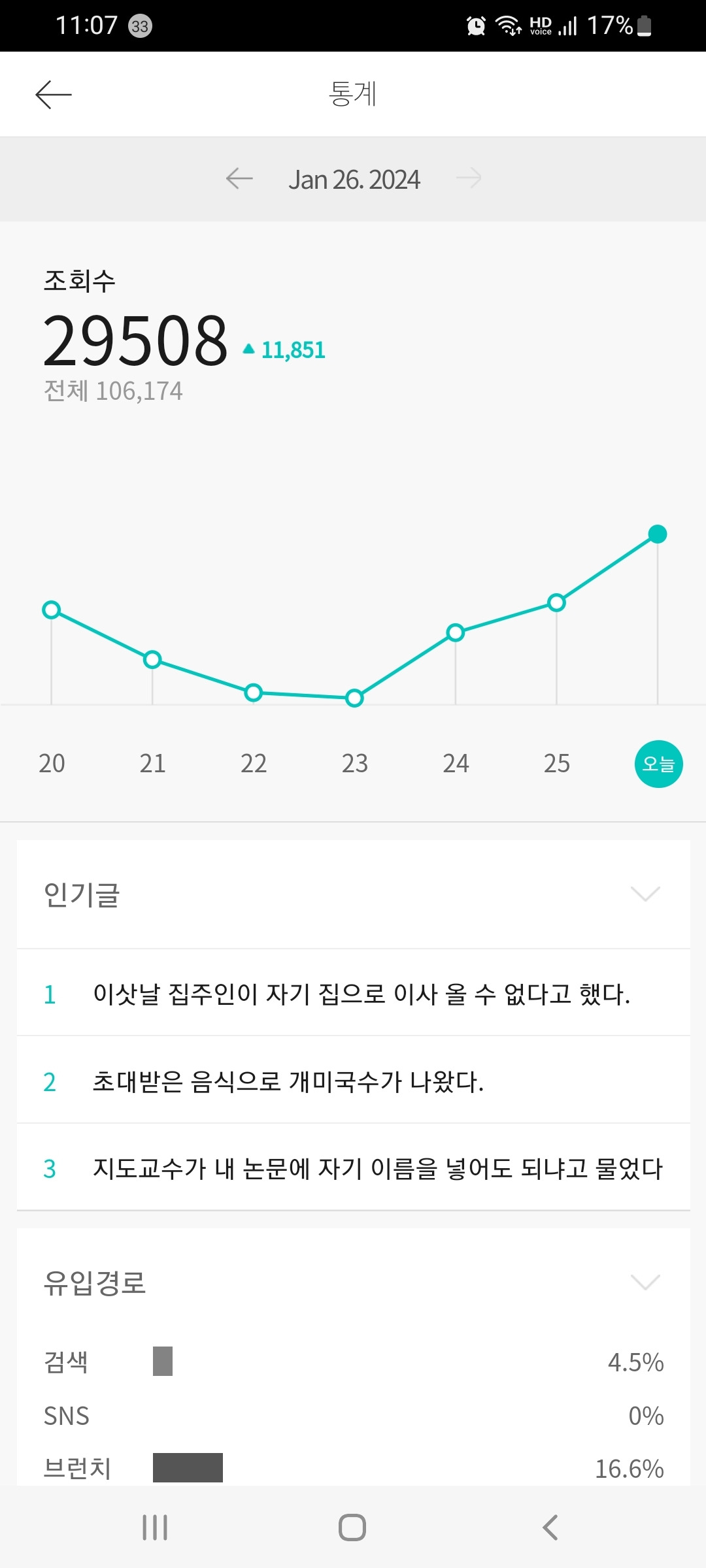Viewport: 706px width, 1568px height.
Task: Select the data point above the 오늘 badge
Action: pos(656,534)
